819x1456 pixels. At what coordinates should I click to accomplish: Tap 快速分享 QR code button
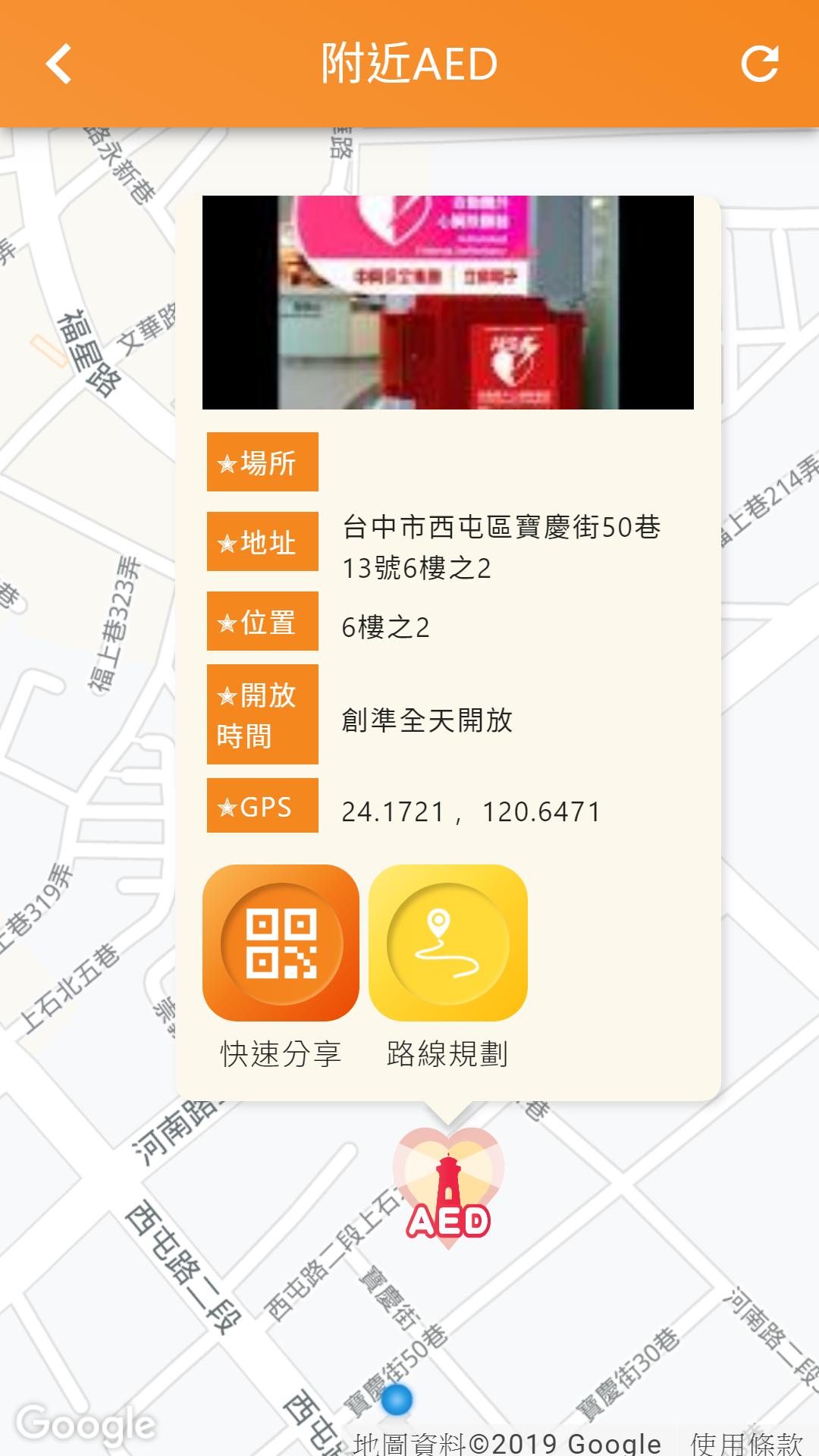tap(281, 943)
